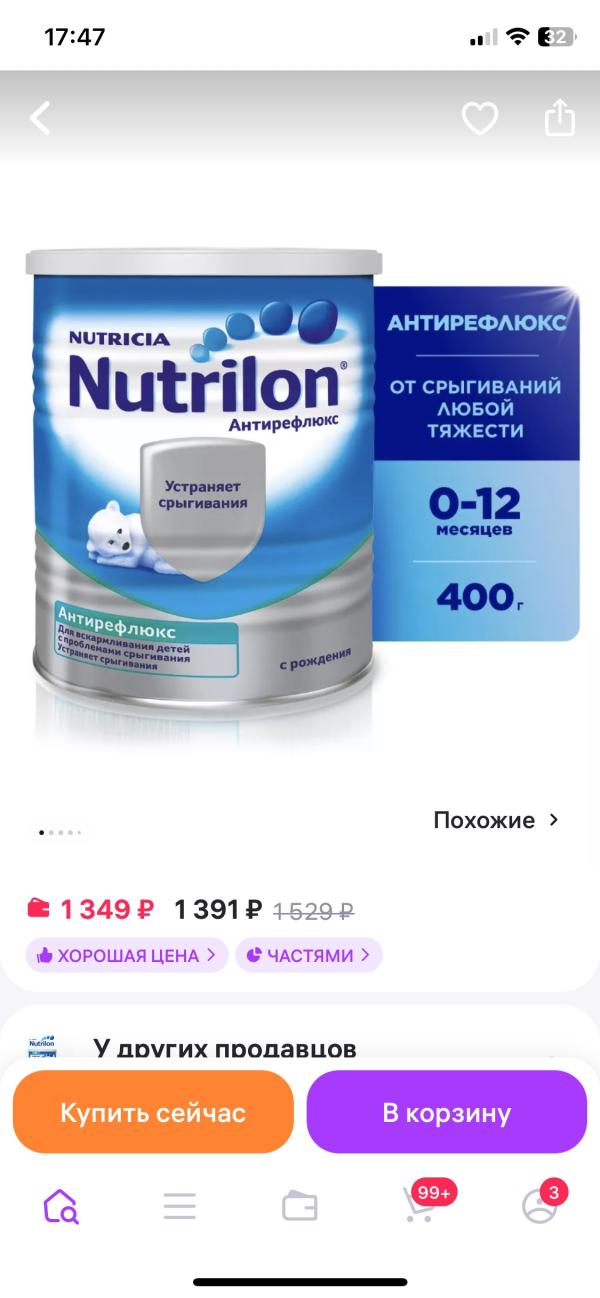Open the ЧАСТЯМИ installment chip
Screen dimensions: 600x1298
tap(309, 955)
